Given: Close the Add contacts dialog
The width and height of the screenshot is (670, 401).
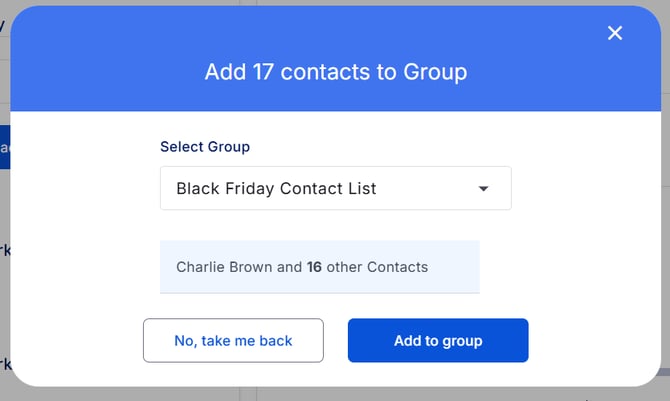Looking at the screenshot, I should (615, 33).
